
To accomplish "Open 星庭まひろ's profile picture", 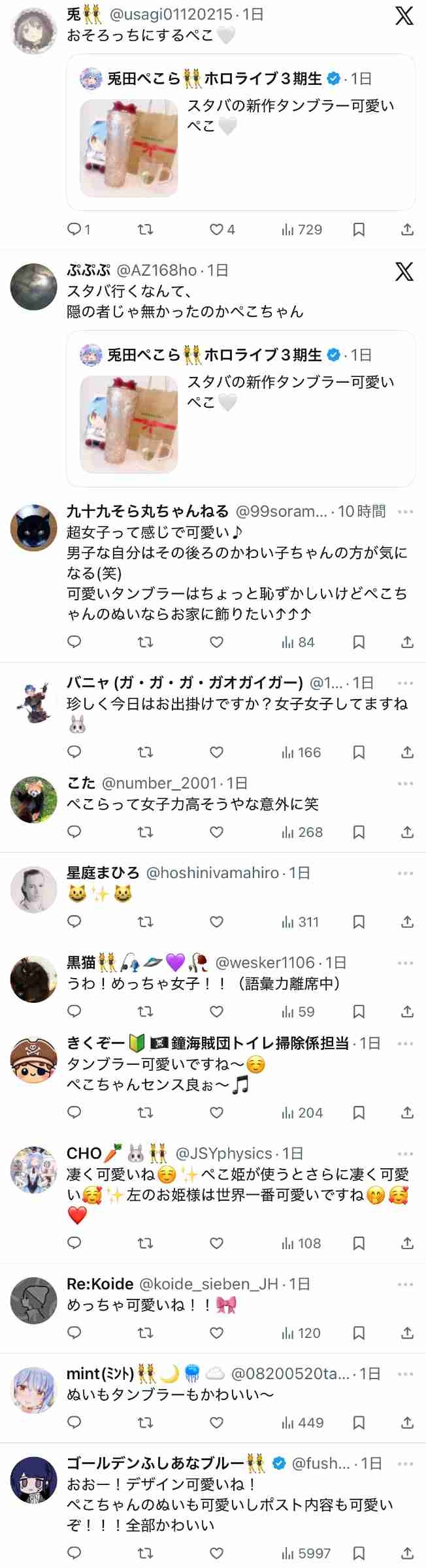I will pos(34,889).
